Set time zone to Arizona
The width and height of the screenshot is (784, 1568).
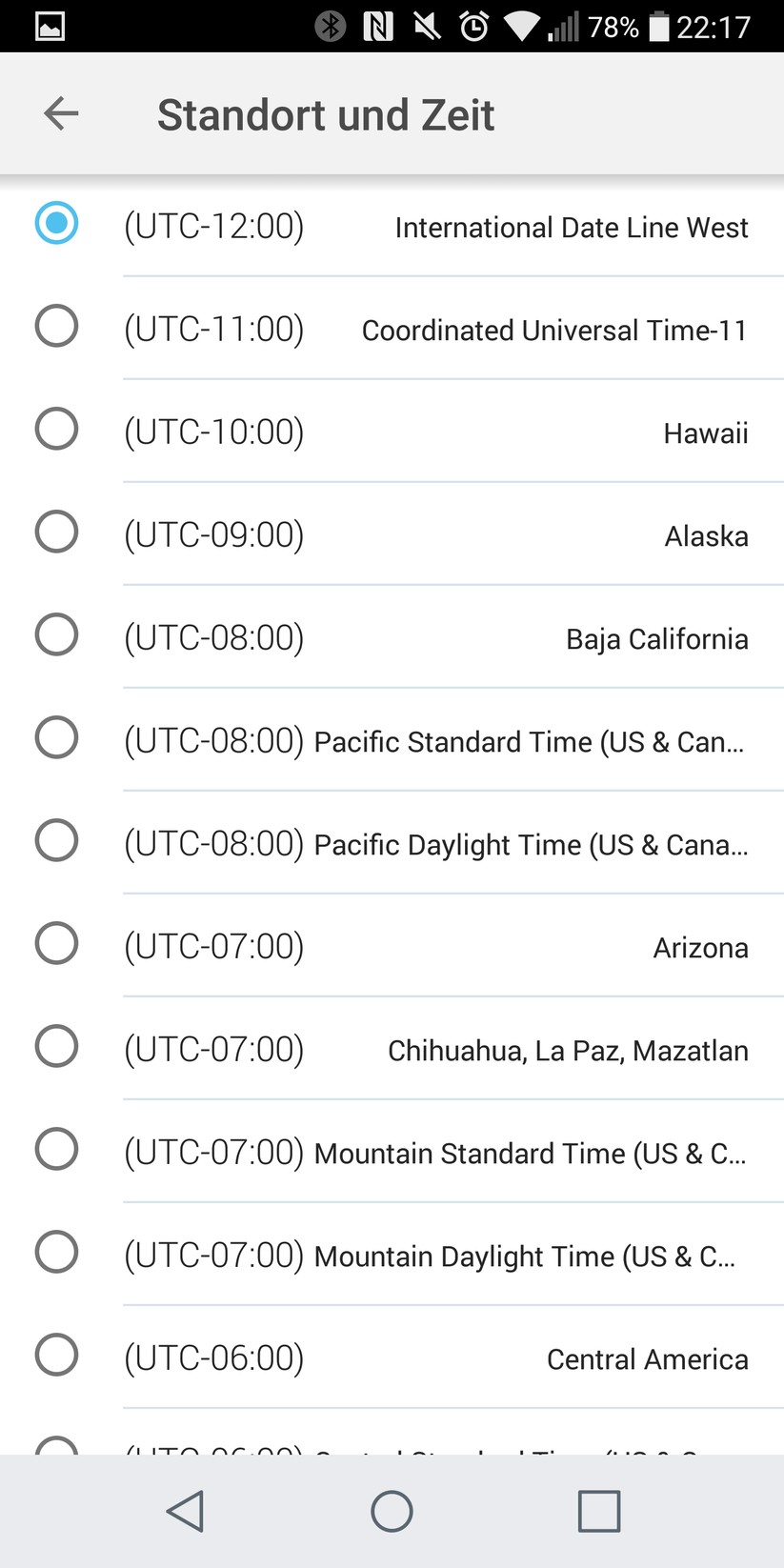pos(56,943)
